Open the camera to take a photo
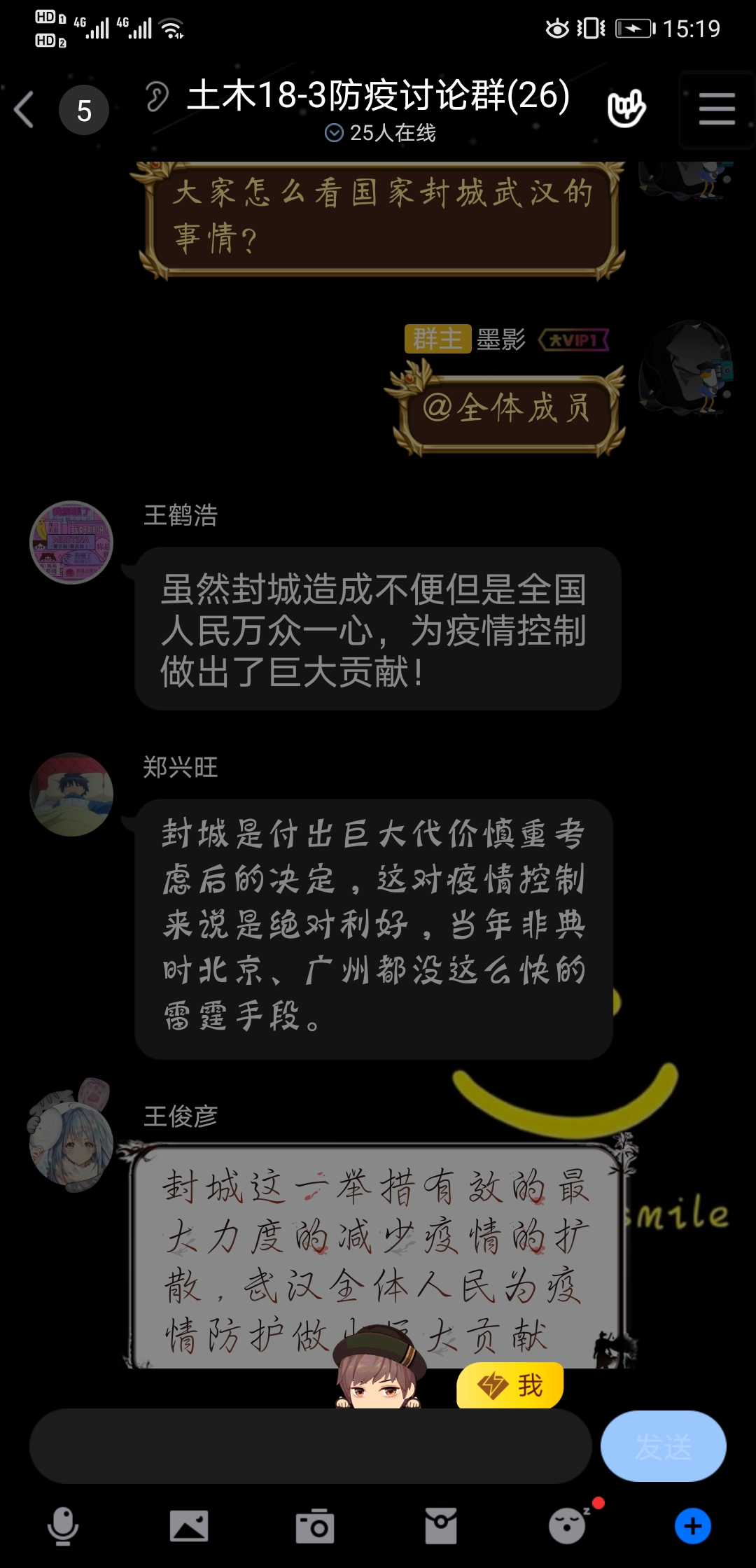 [x=315, y=1526]
